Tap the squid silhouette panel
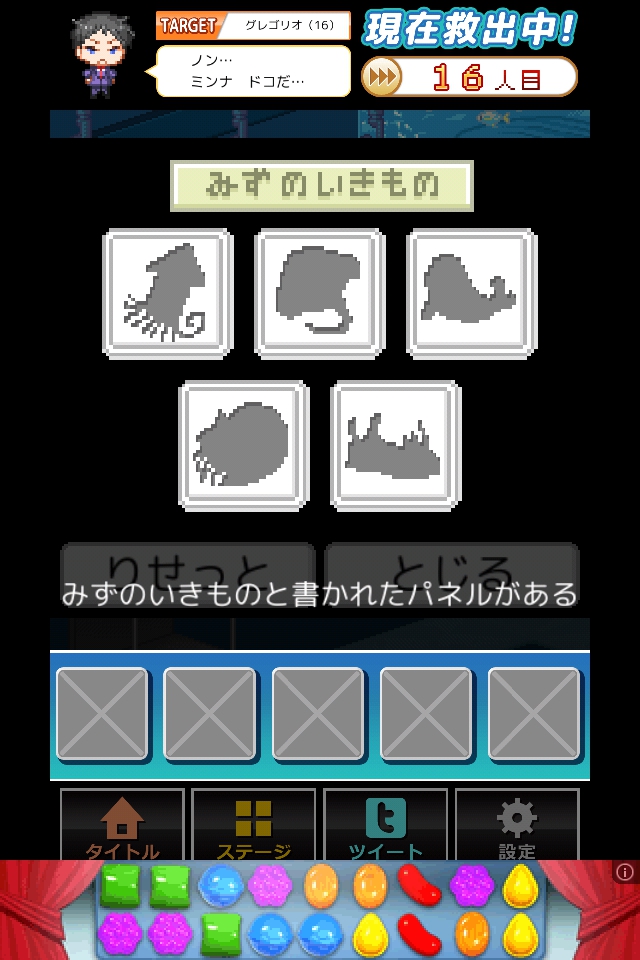The image size is (640, 960). tap(168, 293)
